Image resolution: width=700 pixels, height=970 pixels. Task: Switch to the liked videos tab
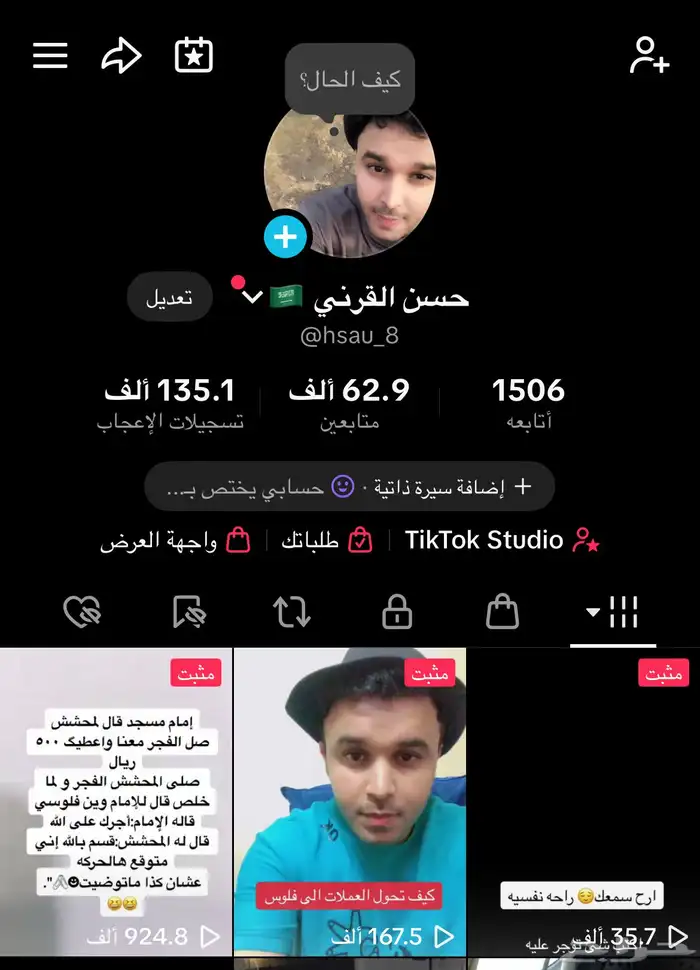click(82, 612)
